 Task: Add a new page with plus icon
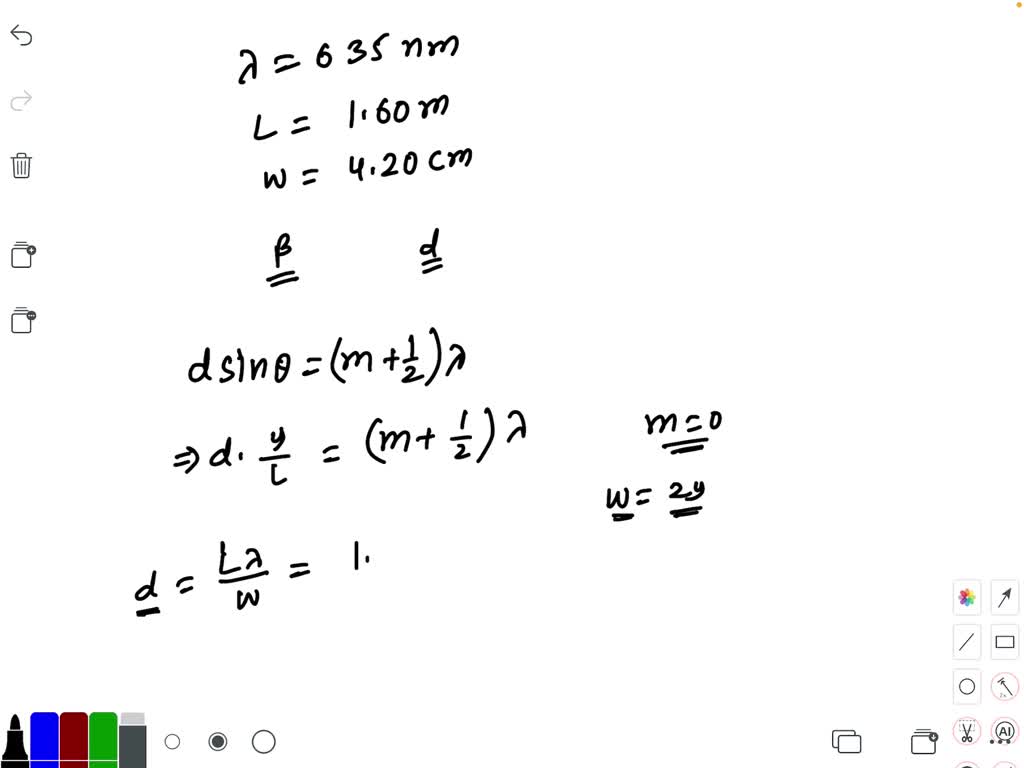[x=23, y=255]
